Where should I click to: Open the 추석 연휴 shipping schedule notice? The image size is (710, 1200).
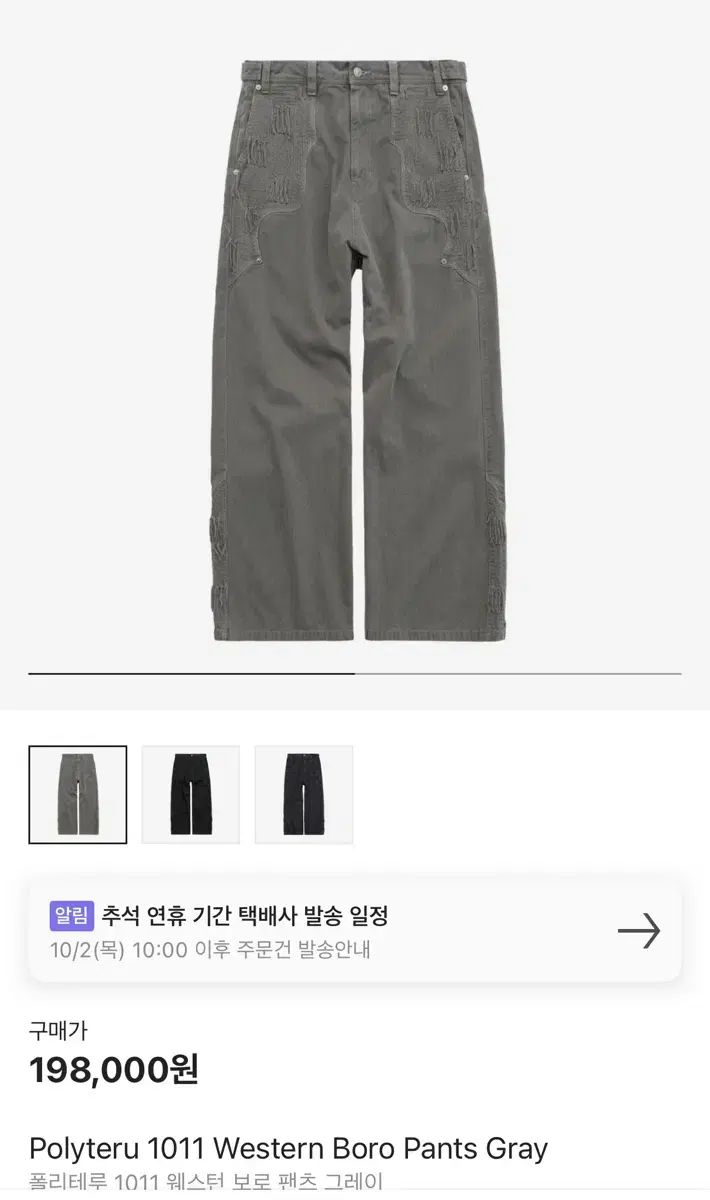click(355, 931)
